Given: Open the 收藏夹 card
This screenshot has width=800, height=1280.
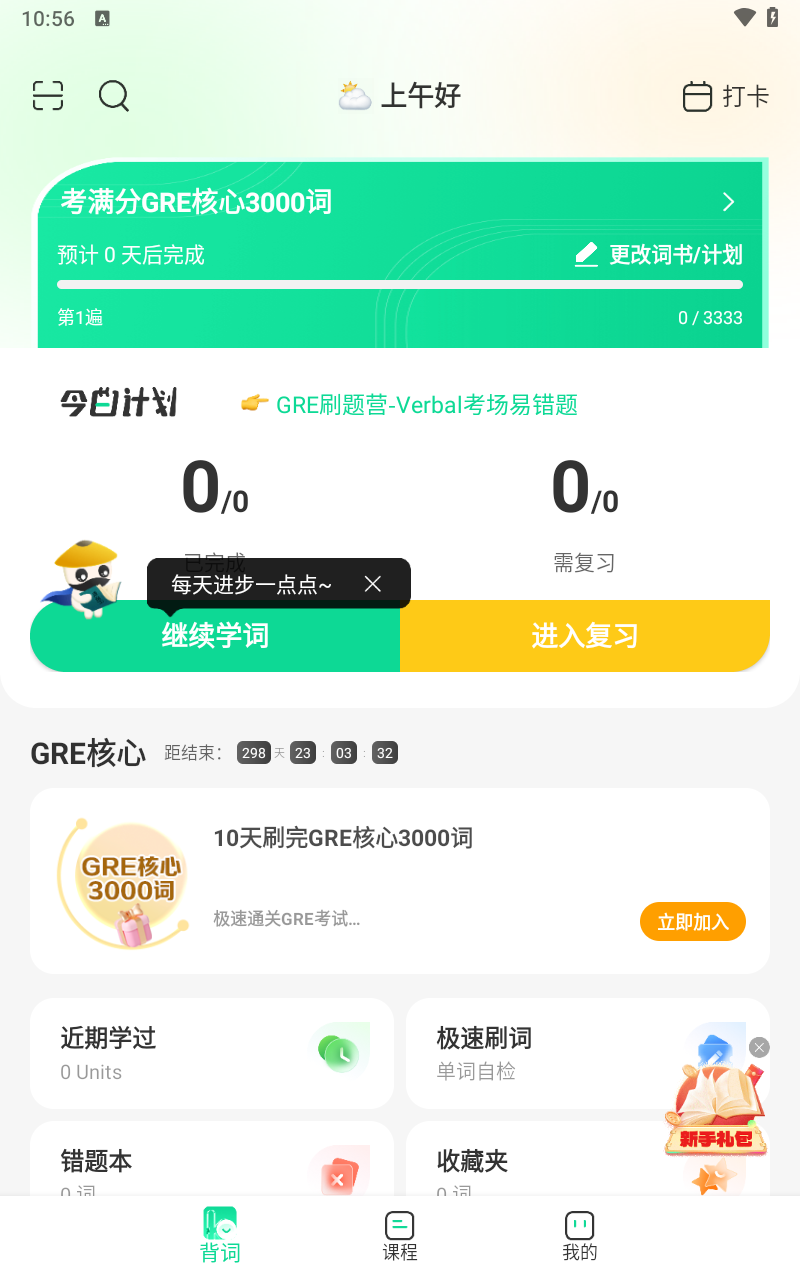Looking at the screenshot, I should tap(540, 1165).
